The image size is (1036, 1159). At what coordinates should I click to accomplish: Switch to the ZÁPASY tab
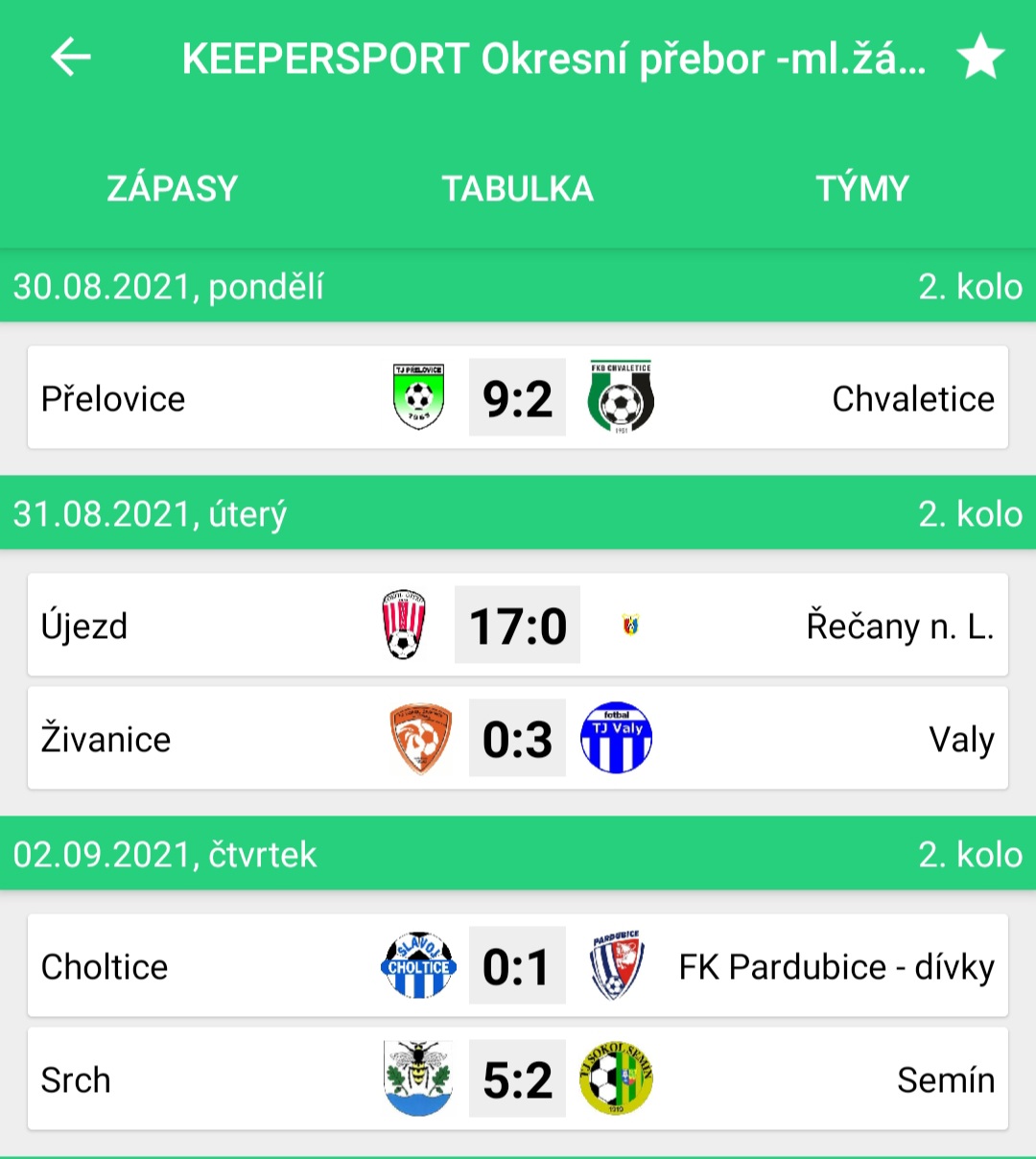[x=173, y=188]
